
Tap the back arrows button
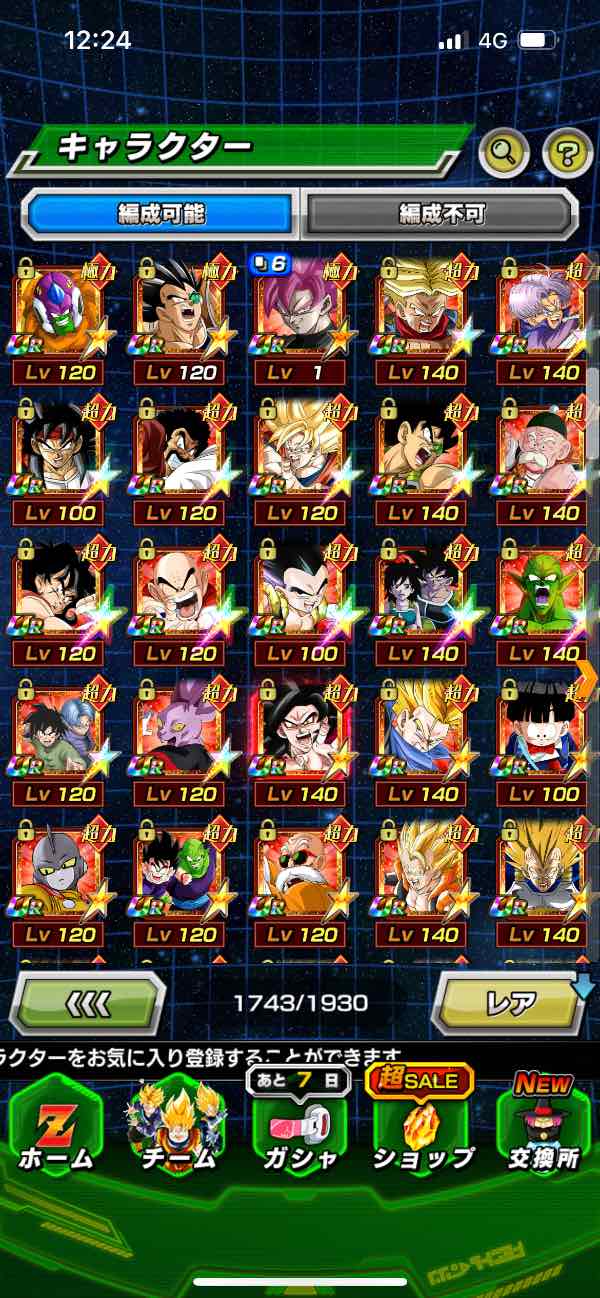pyautogui.click(x=88, y=1003)
